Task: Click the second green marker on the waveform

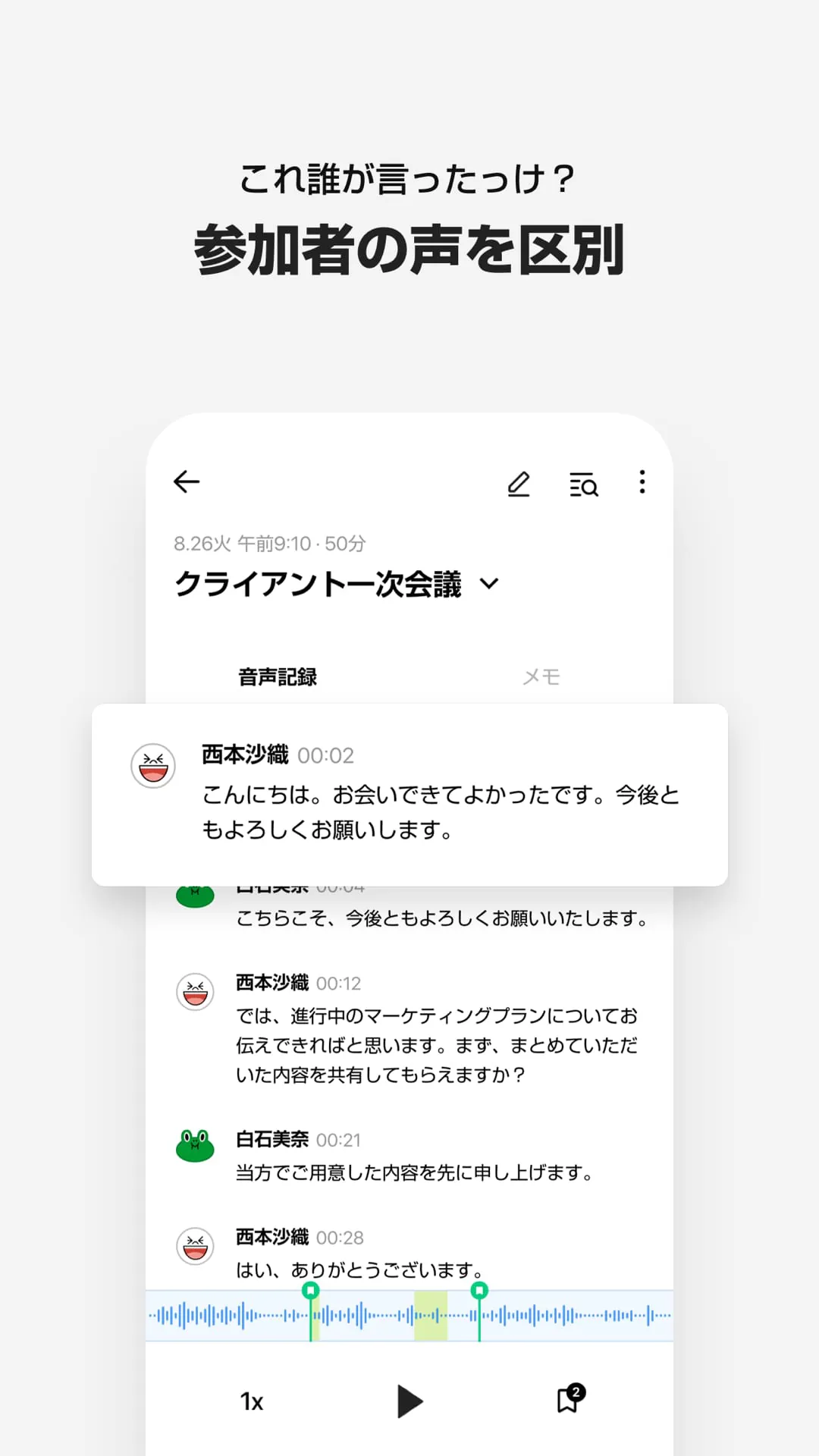Action: (x=479, y=1291)
